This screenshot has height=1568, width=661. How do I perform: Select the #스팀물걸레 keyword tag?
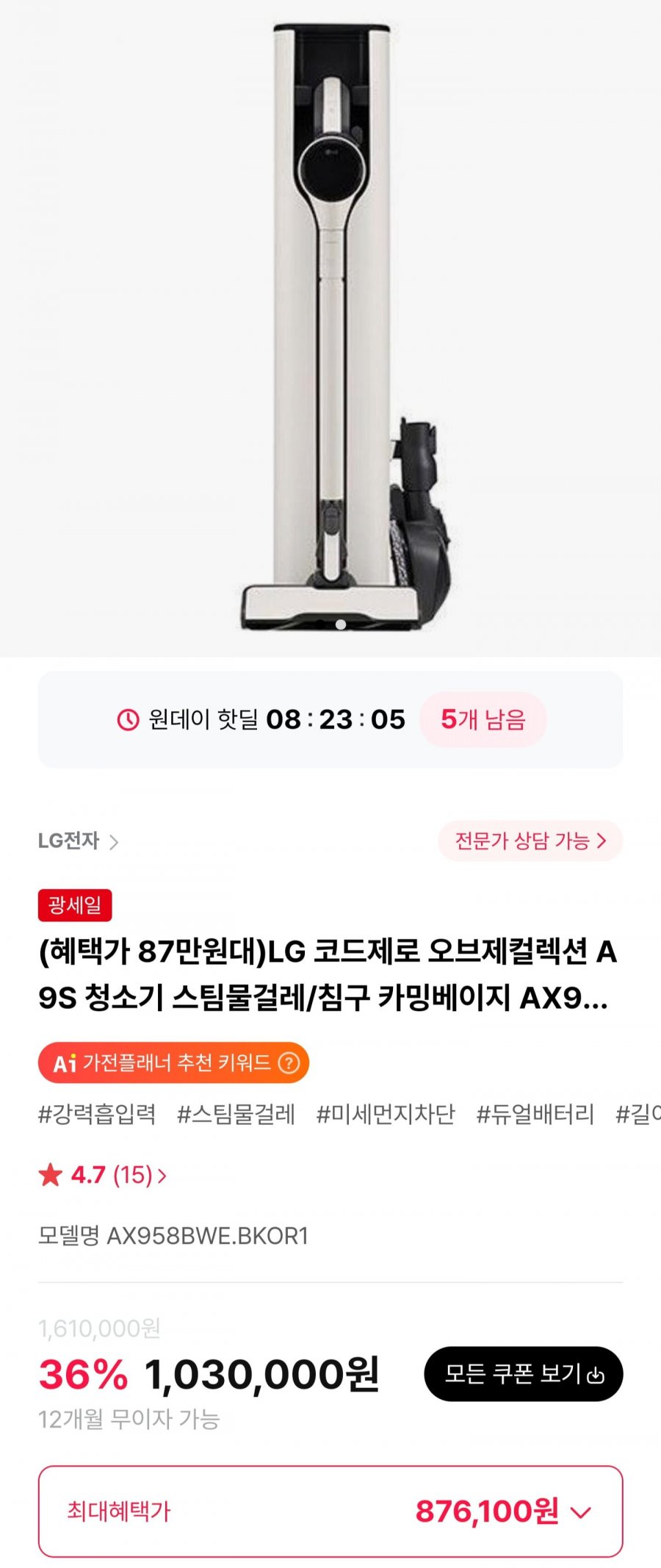tap(236, 1114)
